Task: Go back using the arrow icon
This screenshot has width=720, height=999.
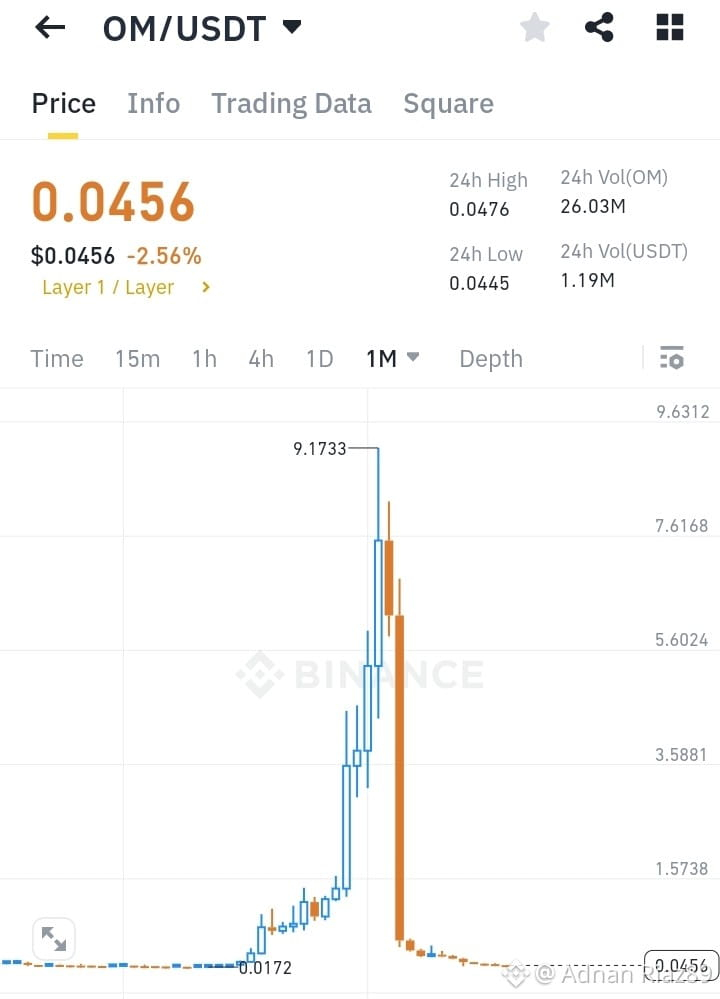Action: [x=50, y=27]
